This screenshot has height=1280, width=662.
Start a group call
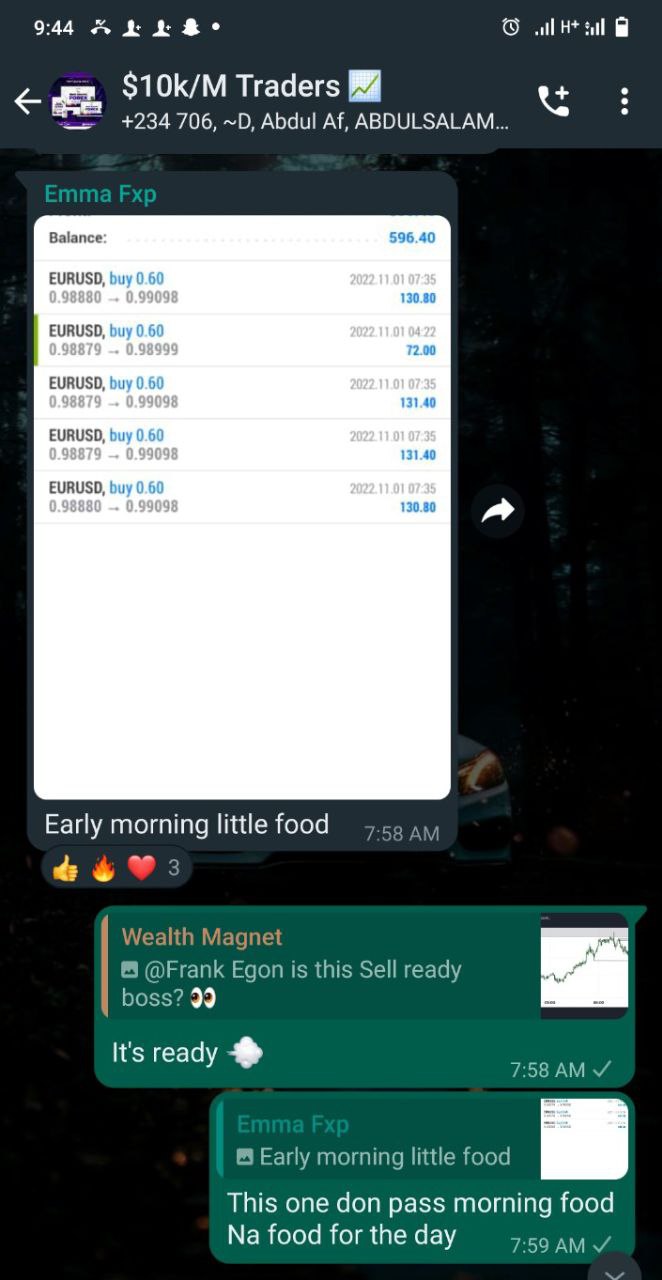[x=553, y=101]
